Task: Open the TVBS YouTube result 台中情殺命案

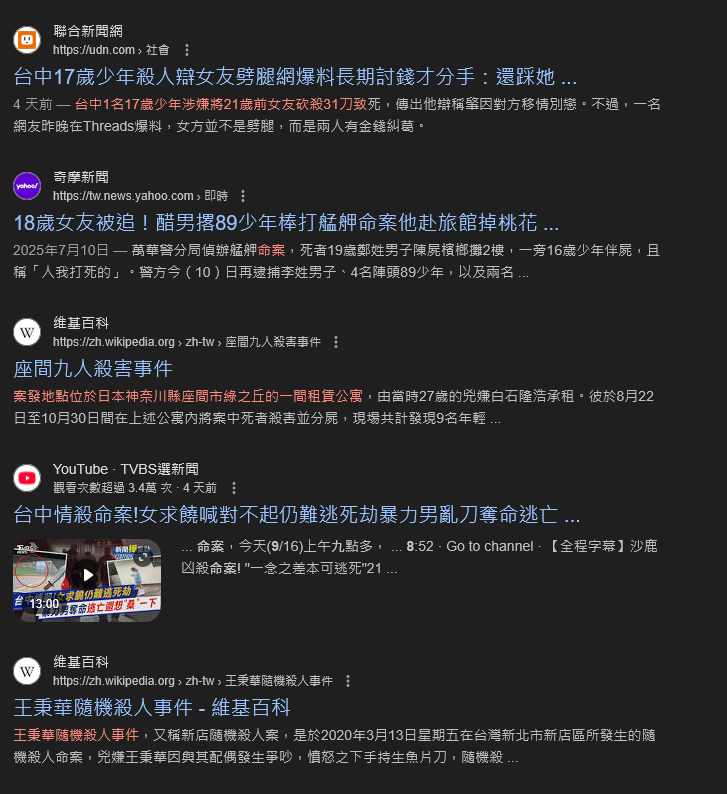Action: tap(296, 515)
